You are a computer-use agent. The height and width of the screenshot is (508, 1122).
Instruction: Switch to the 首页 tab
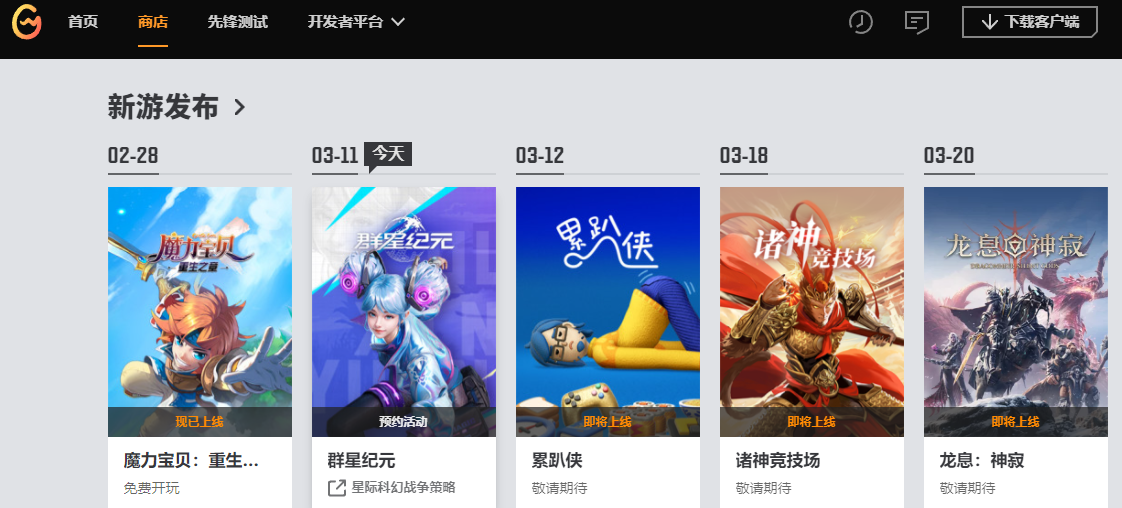coord(83,22)
